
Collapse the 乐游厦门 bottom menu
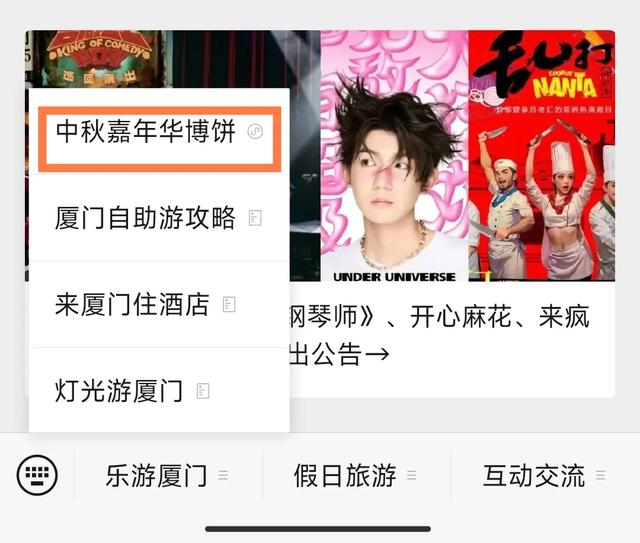click(168, 476)
